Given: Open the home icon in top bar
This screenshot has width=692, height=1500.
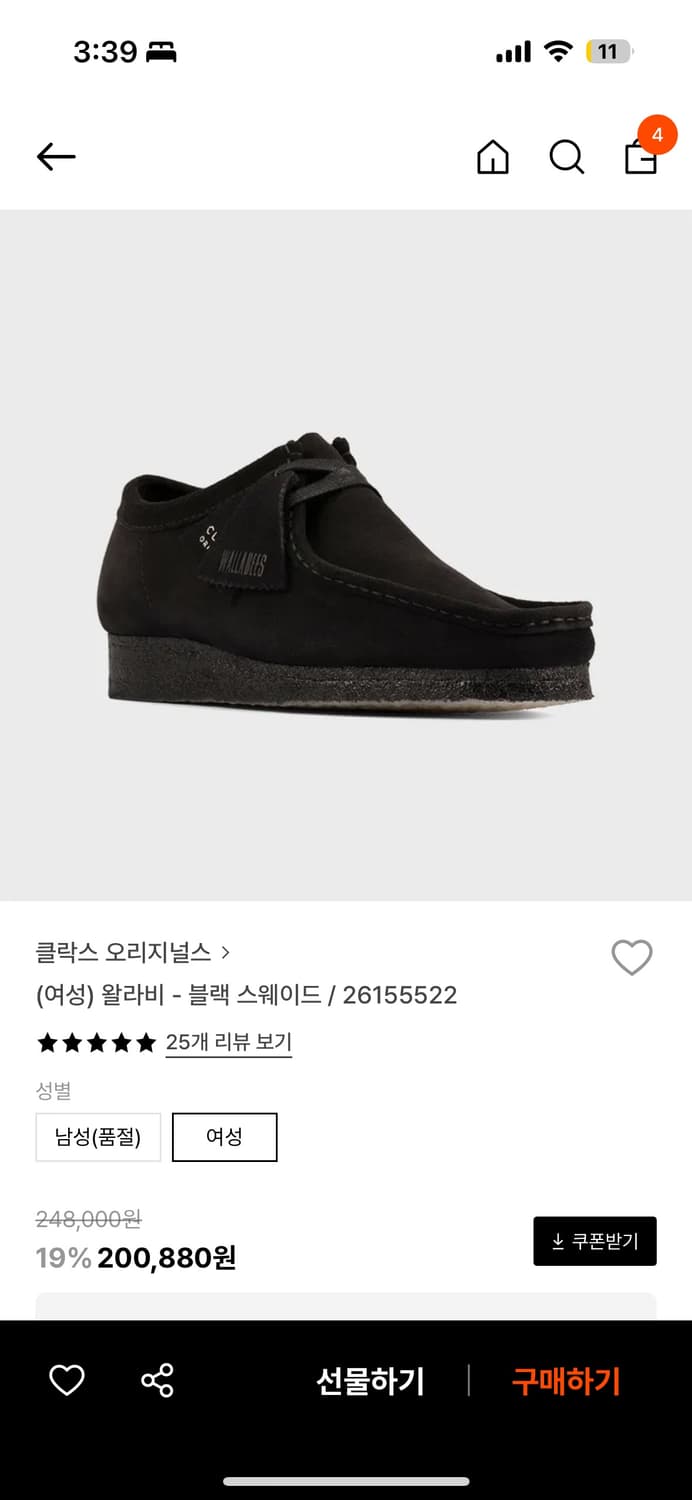Looking at the screenshot, I should click(x=492, y=157).
